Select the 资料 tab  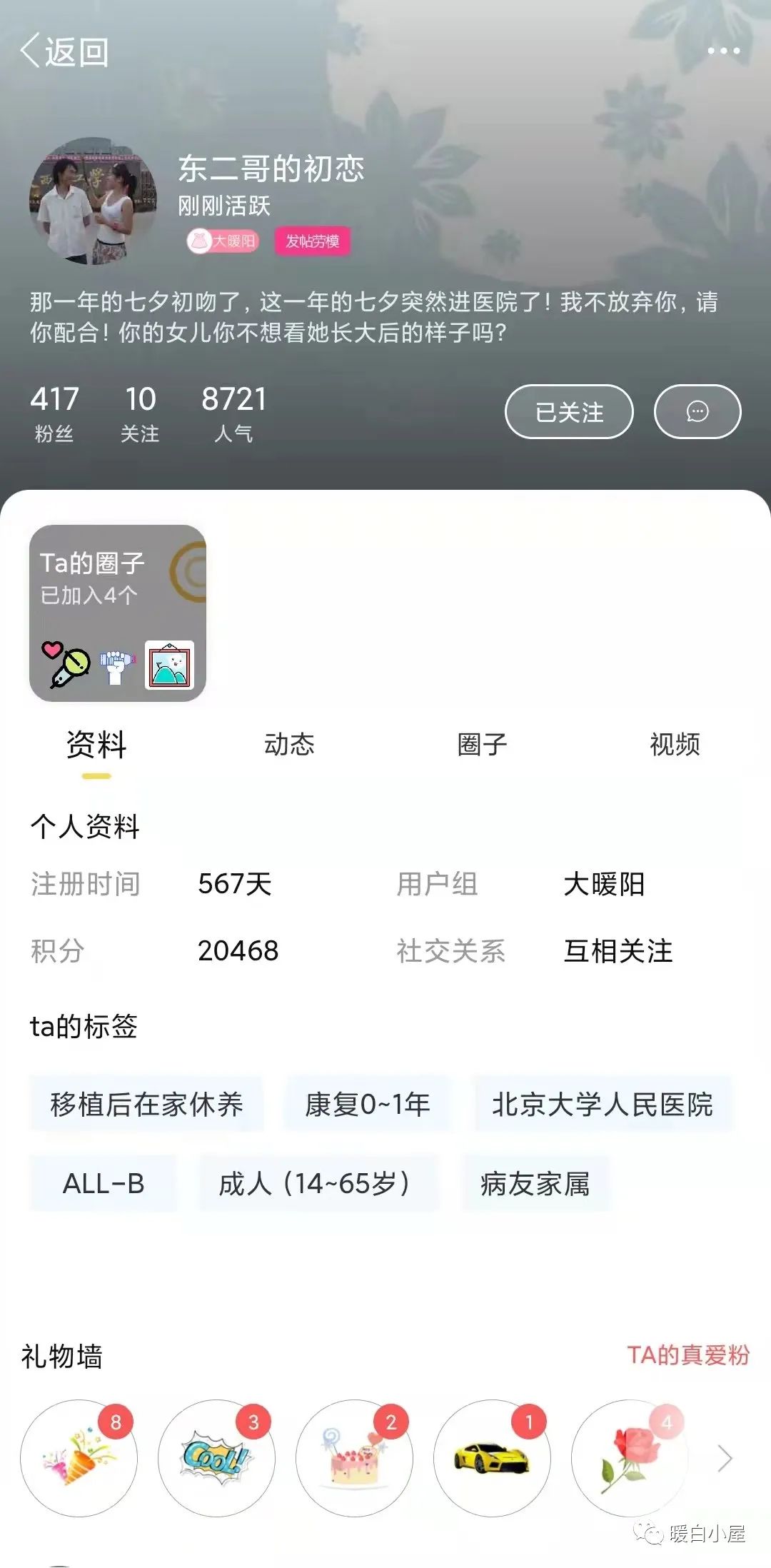(x=96, y=745)
